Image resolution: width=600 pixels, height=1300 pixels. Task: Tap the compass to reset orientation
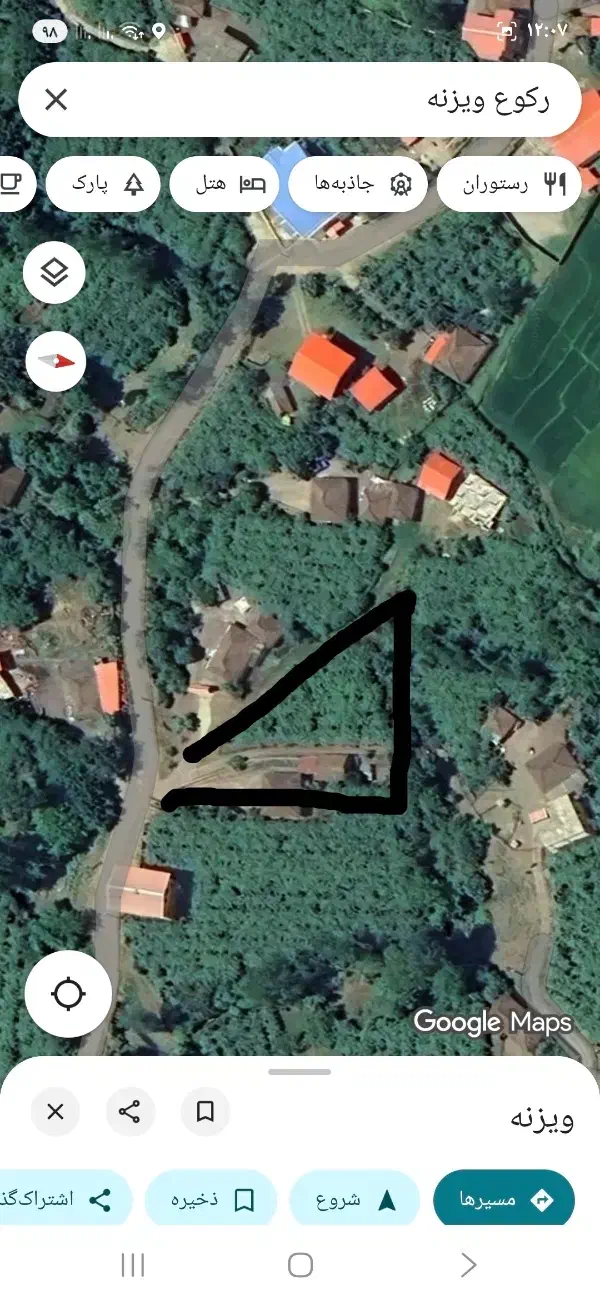pyautogui.click(x=56, y=360)
